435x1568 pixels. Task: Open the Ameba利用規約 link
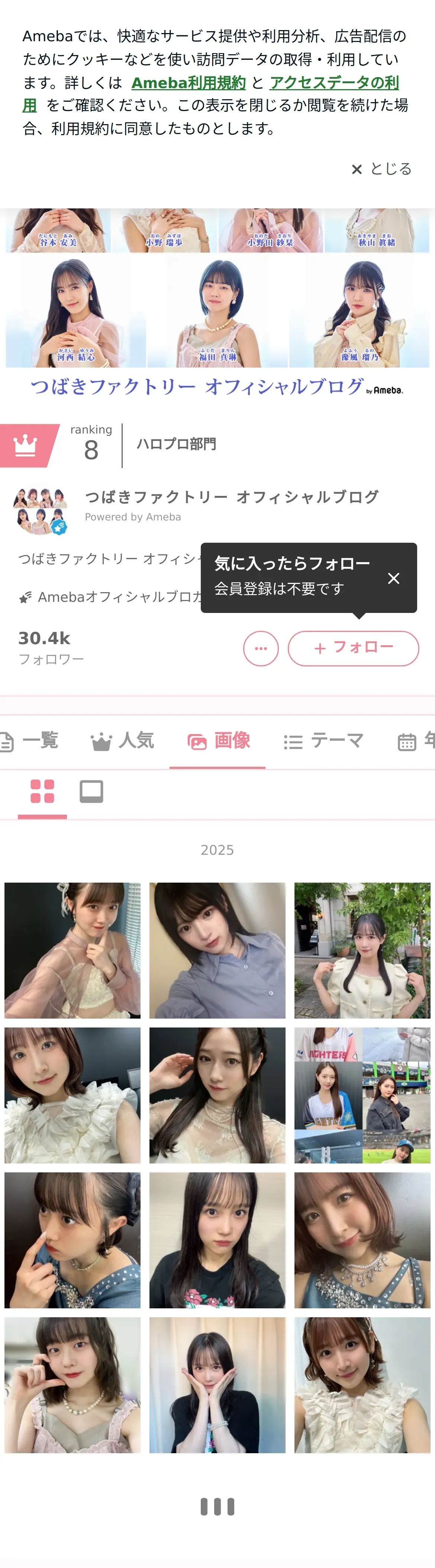click(x=188, y=83)
